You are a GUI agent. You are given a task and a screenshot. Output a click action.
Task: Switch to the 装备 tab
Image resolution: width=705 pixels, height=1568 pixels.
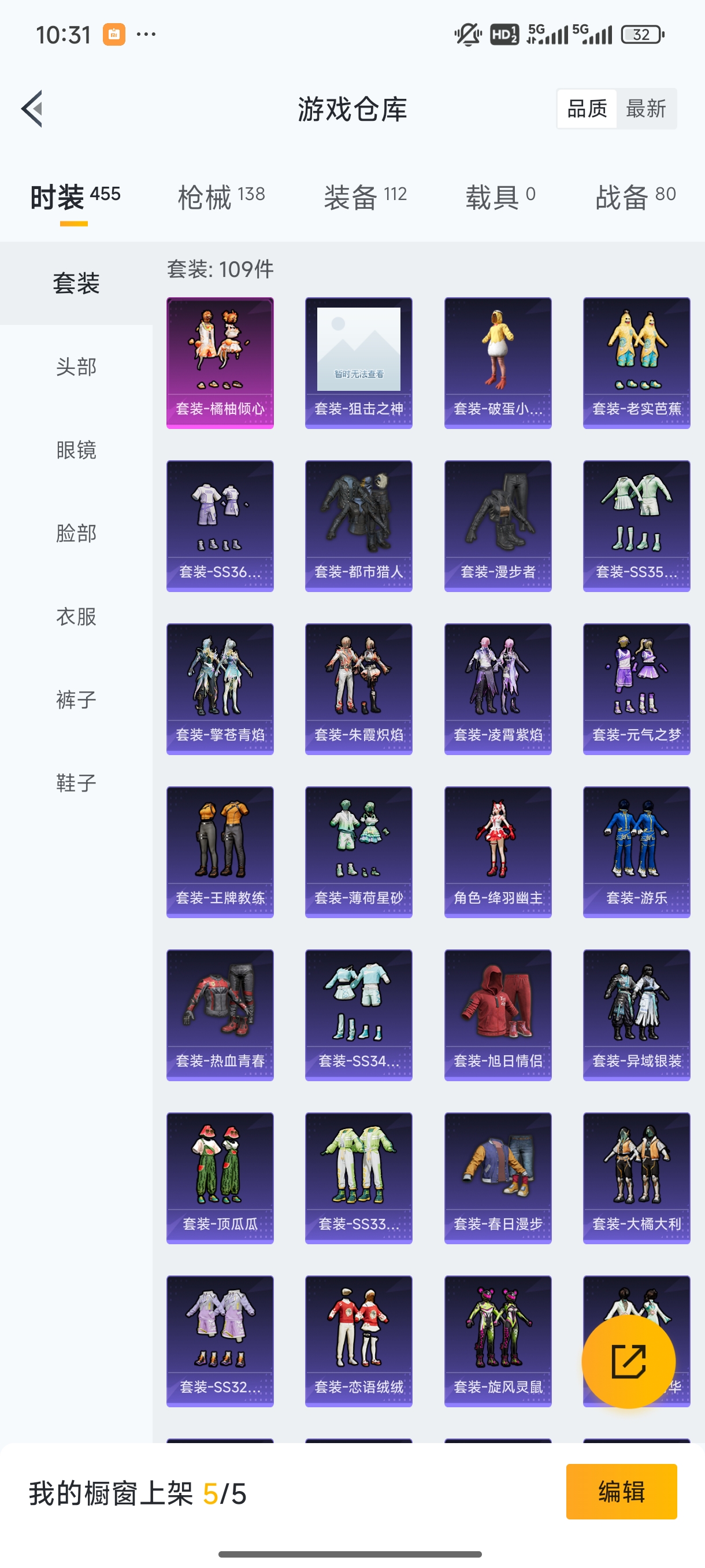365,197
